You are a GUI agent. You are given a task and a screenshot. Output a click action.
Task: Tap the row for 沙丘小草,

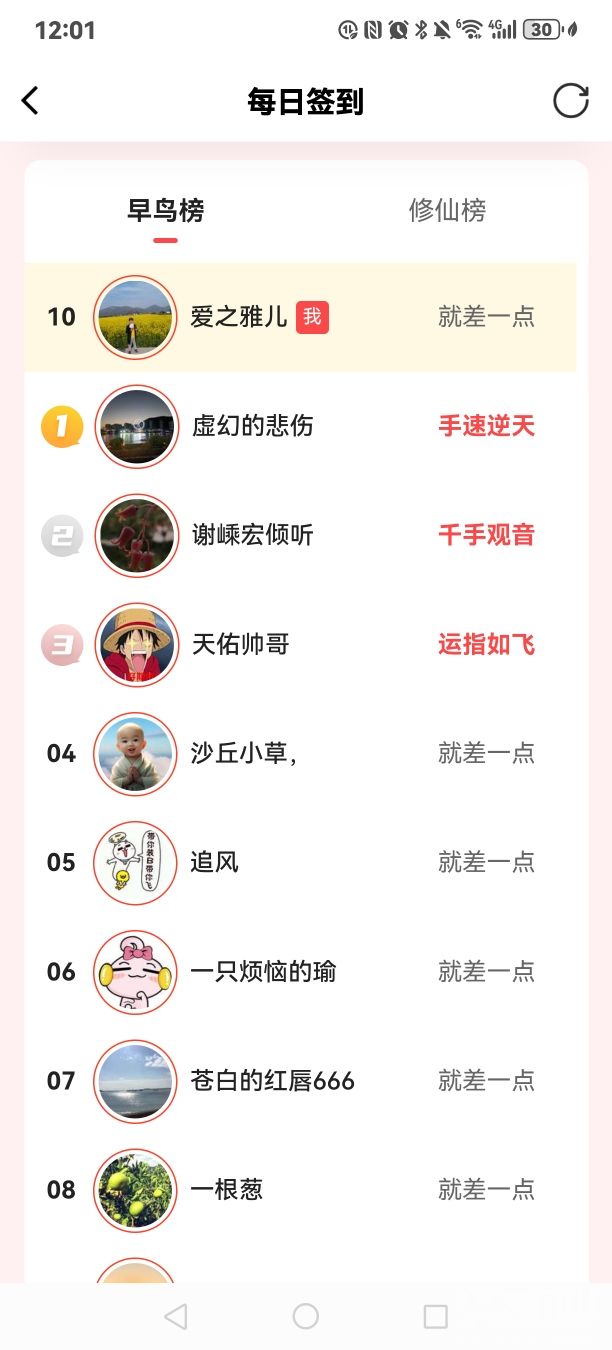pyautogui.click(x=243, y=753)
